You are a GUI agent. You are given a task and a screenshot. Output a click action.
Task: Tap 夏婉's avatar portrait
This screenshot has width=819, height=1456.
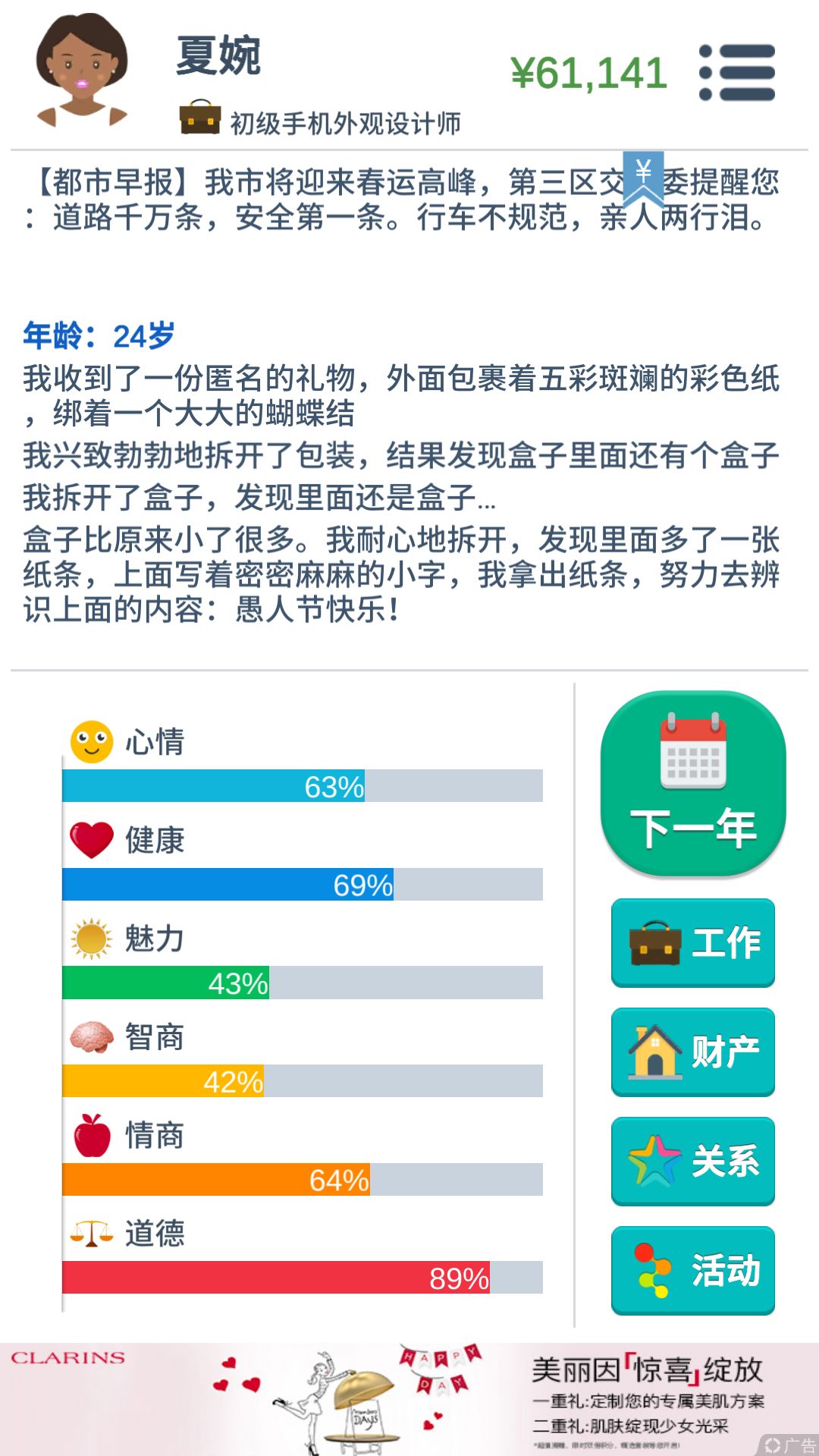(82, 70)
